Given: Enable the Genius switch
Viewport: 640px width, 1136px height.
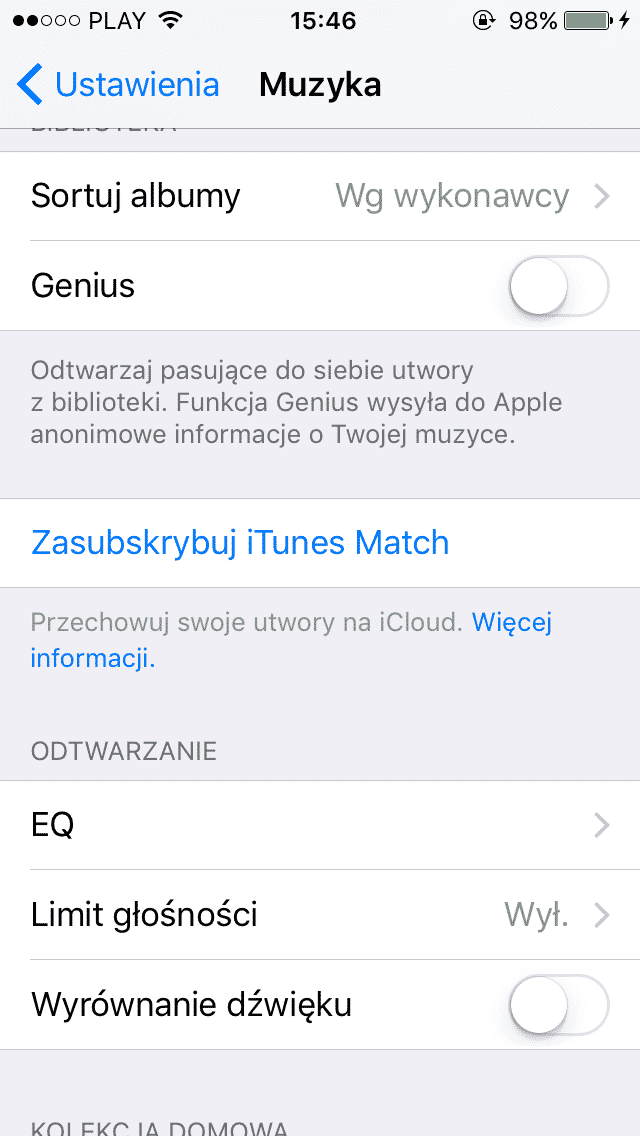Looking at the screenshot, I should tap(558, 287).
